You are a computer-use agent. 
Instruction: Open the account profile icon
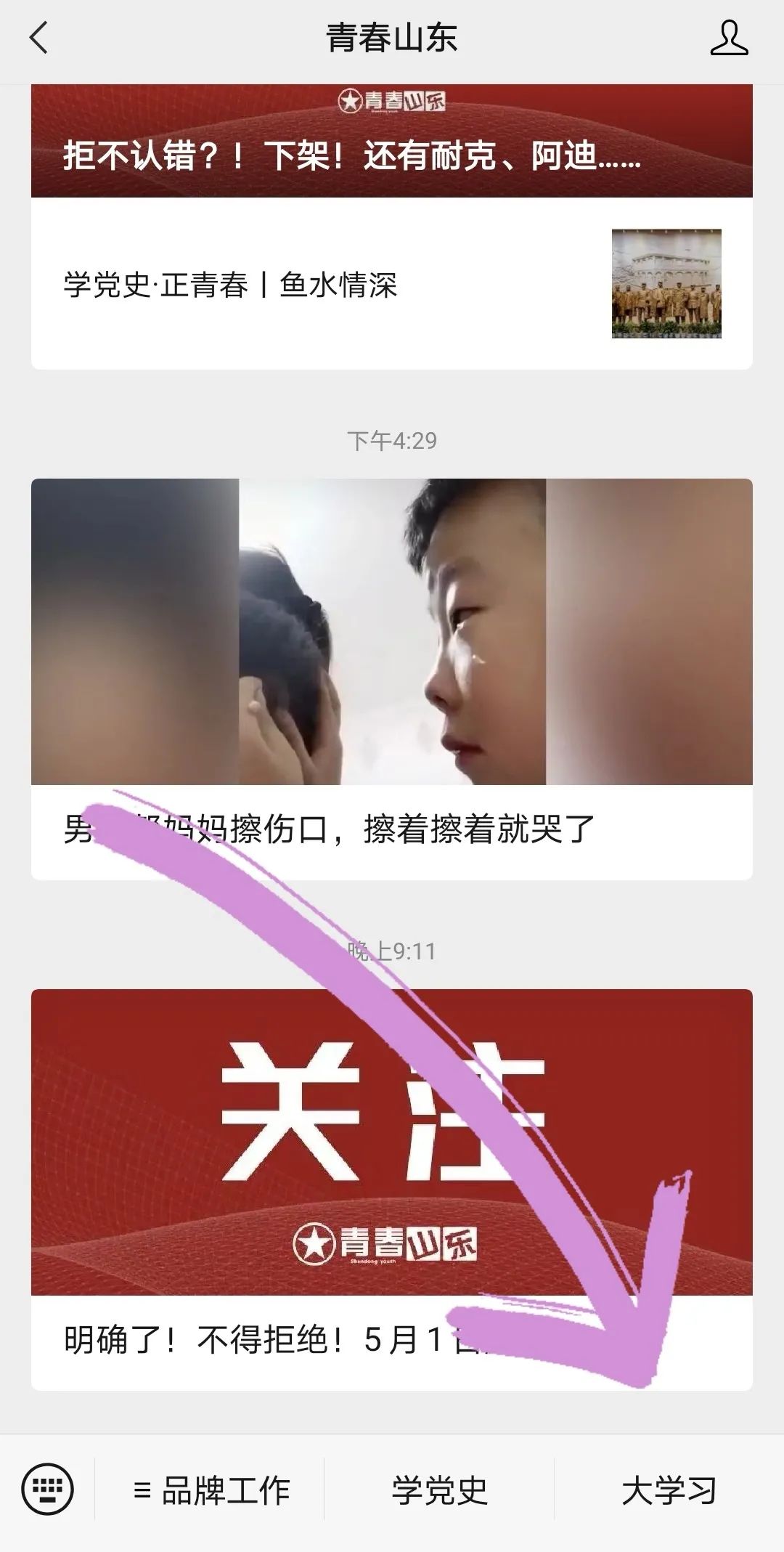728,38
